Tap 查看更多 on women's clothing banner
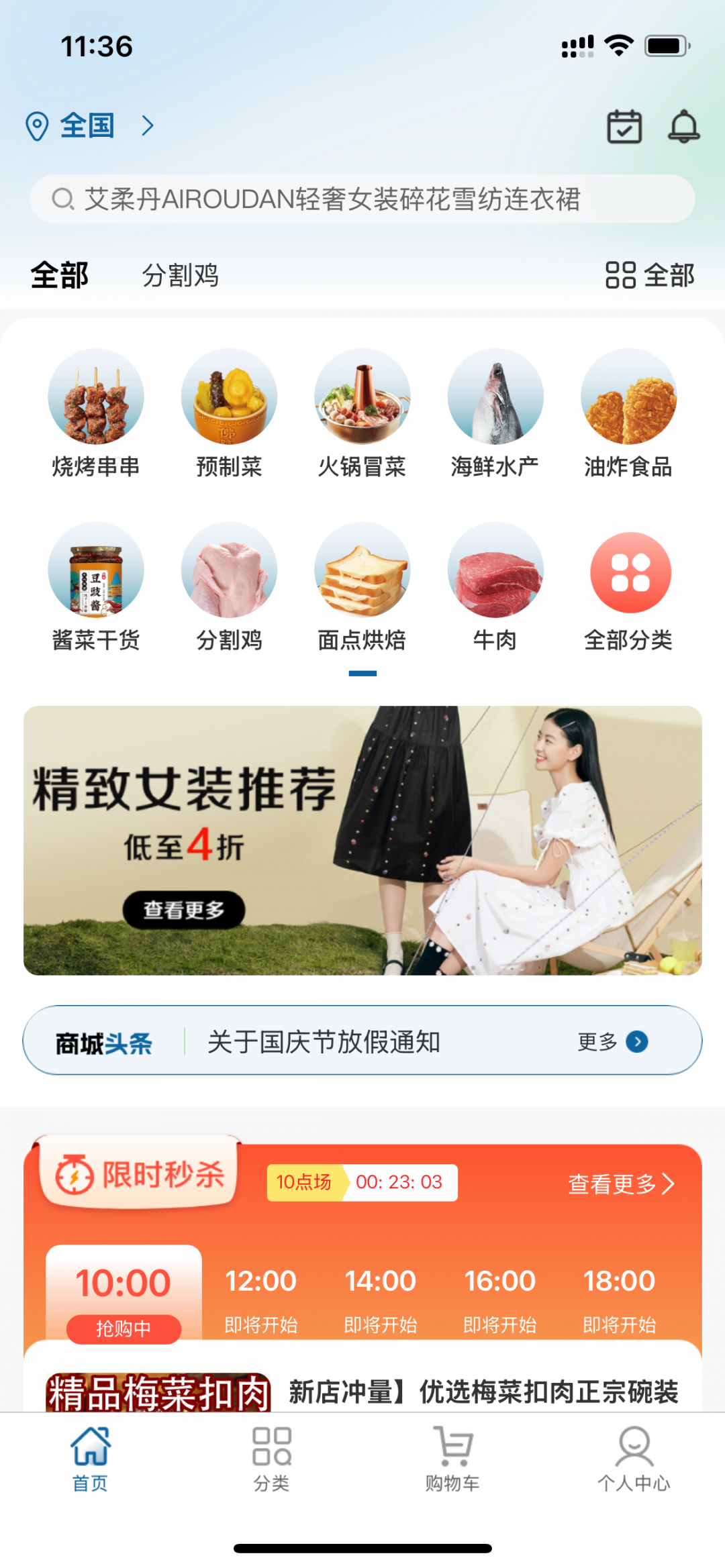This screenshot has height=1568, width=725. [183, 910]
